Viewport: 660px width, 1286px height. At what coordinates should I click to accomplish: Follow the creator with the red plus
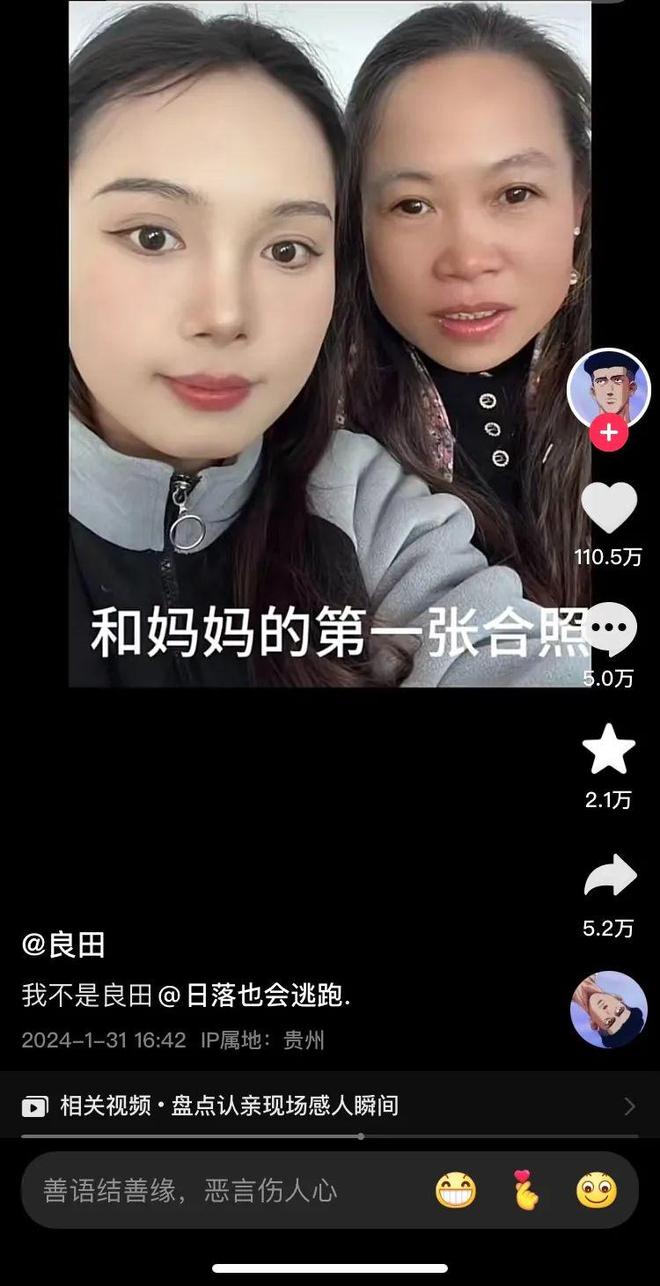click(x=609, y=434)
